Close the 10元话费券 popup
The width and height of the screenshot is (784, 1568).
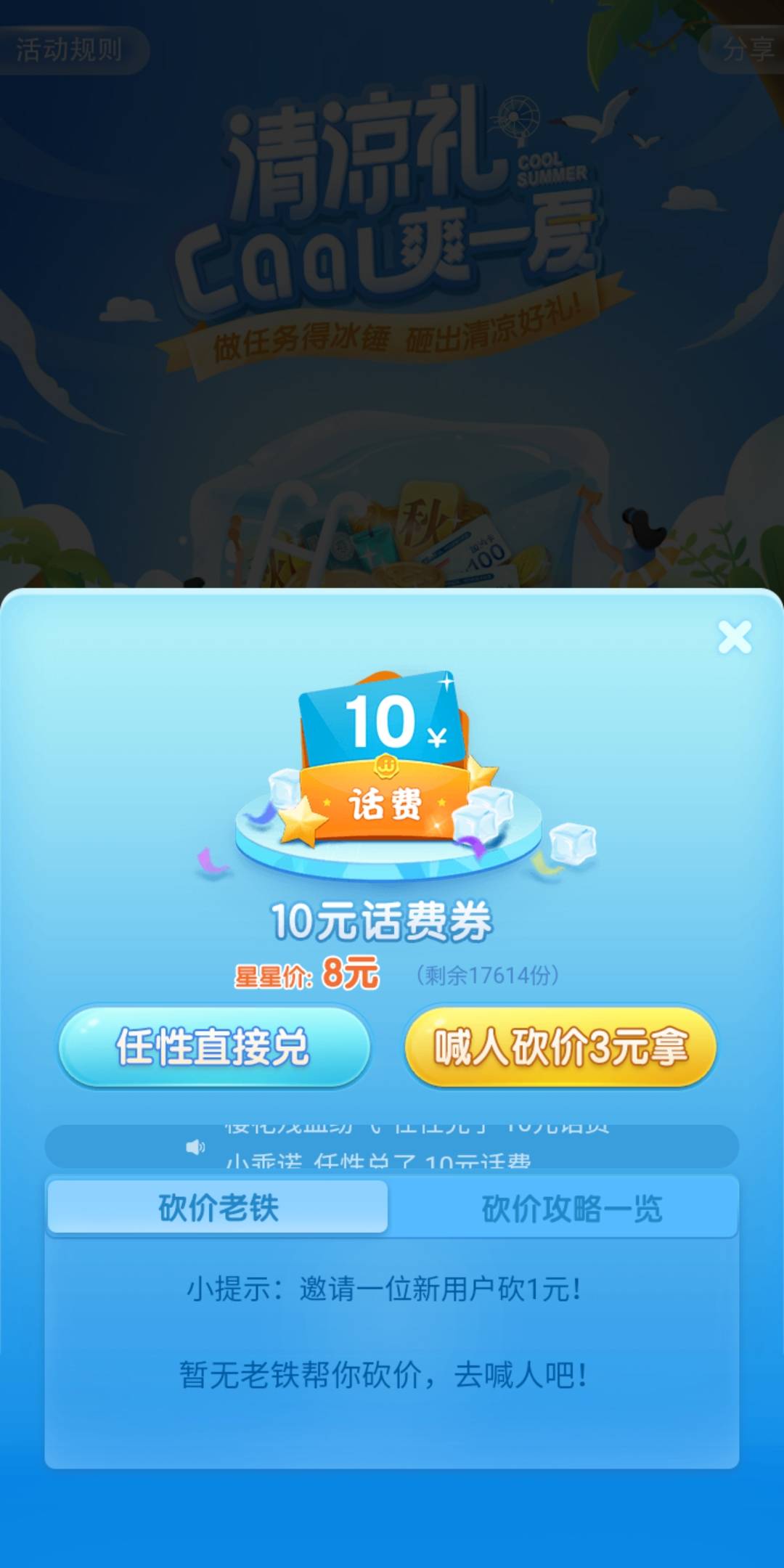click(734, 637)
